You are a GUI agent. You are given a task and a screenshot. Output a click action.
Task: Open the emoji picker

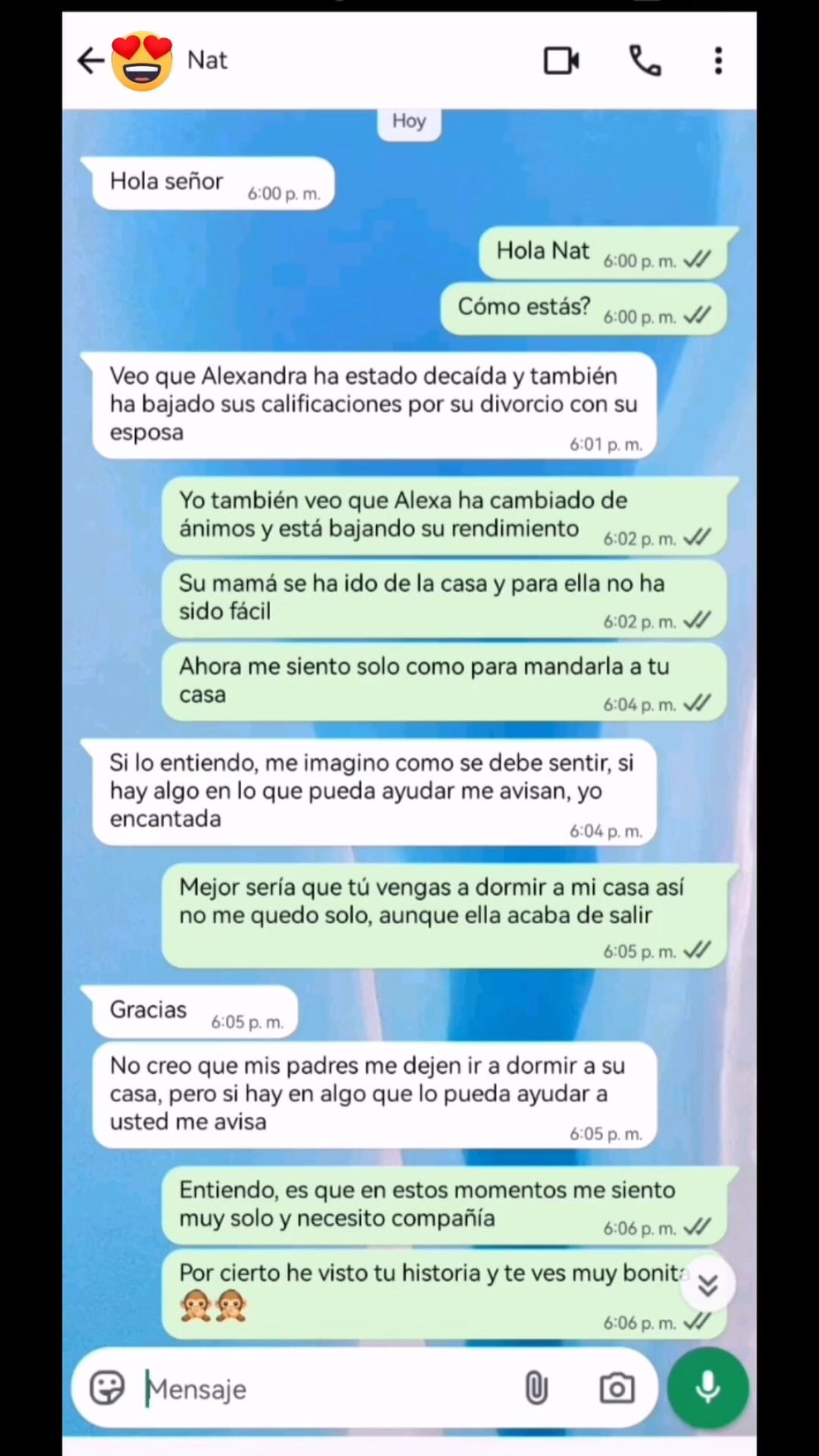click(108, 1388)
